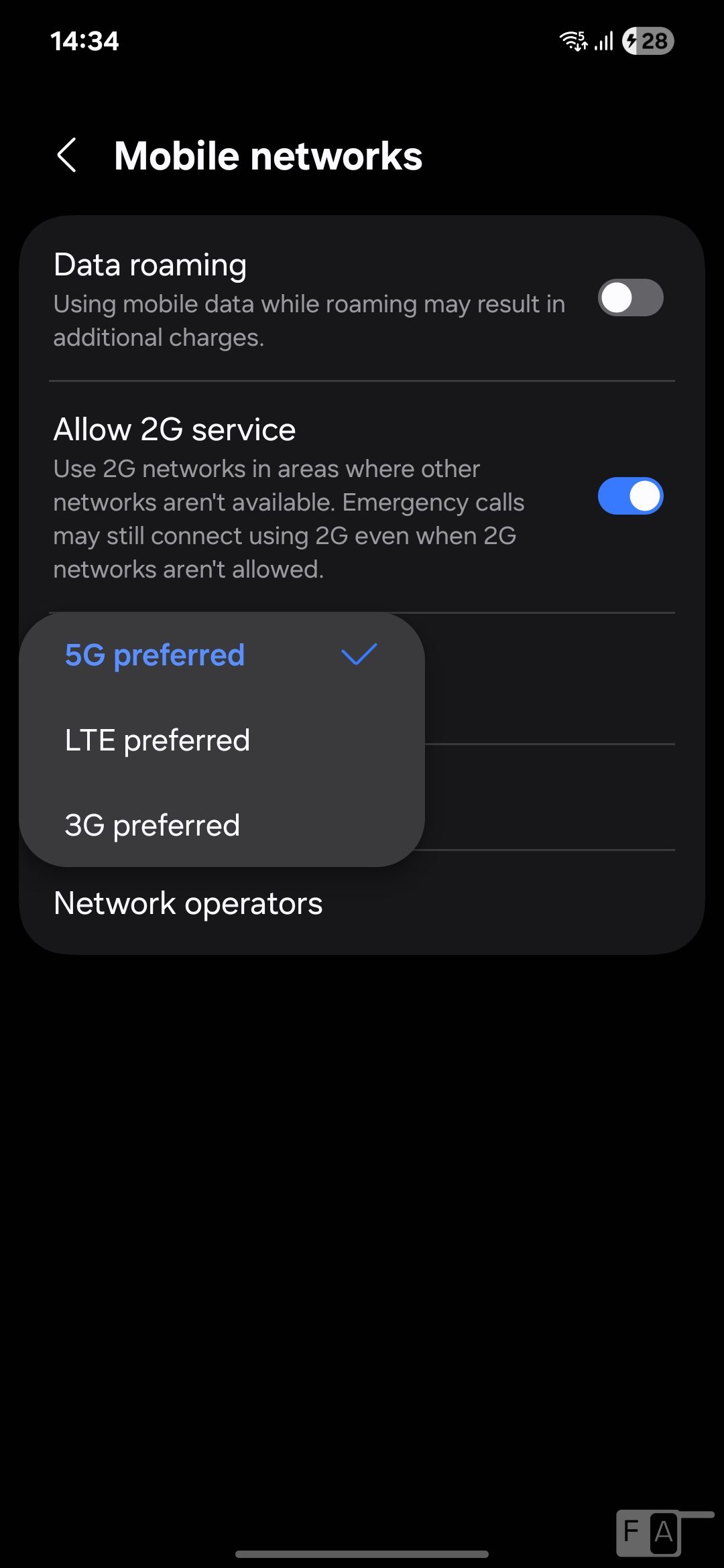Choose LTE preferred network mode
The width and height of the screenshot is (724, 1568).
(158, 740)
